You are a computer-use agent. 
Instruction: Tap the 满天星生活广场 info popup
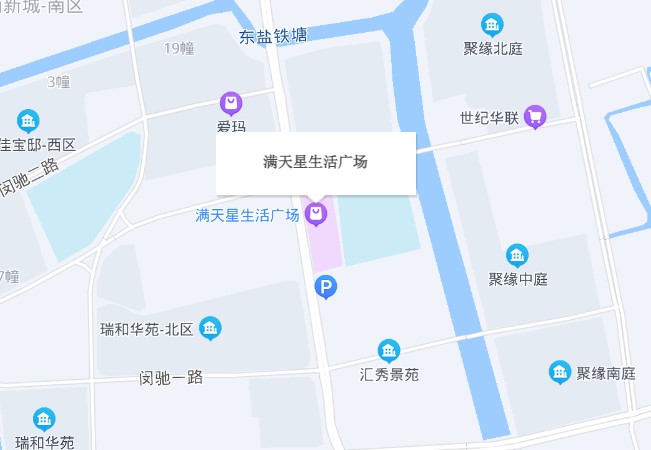point(315,162)
